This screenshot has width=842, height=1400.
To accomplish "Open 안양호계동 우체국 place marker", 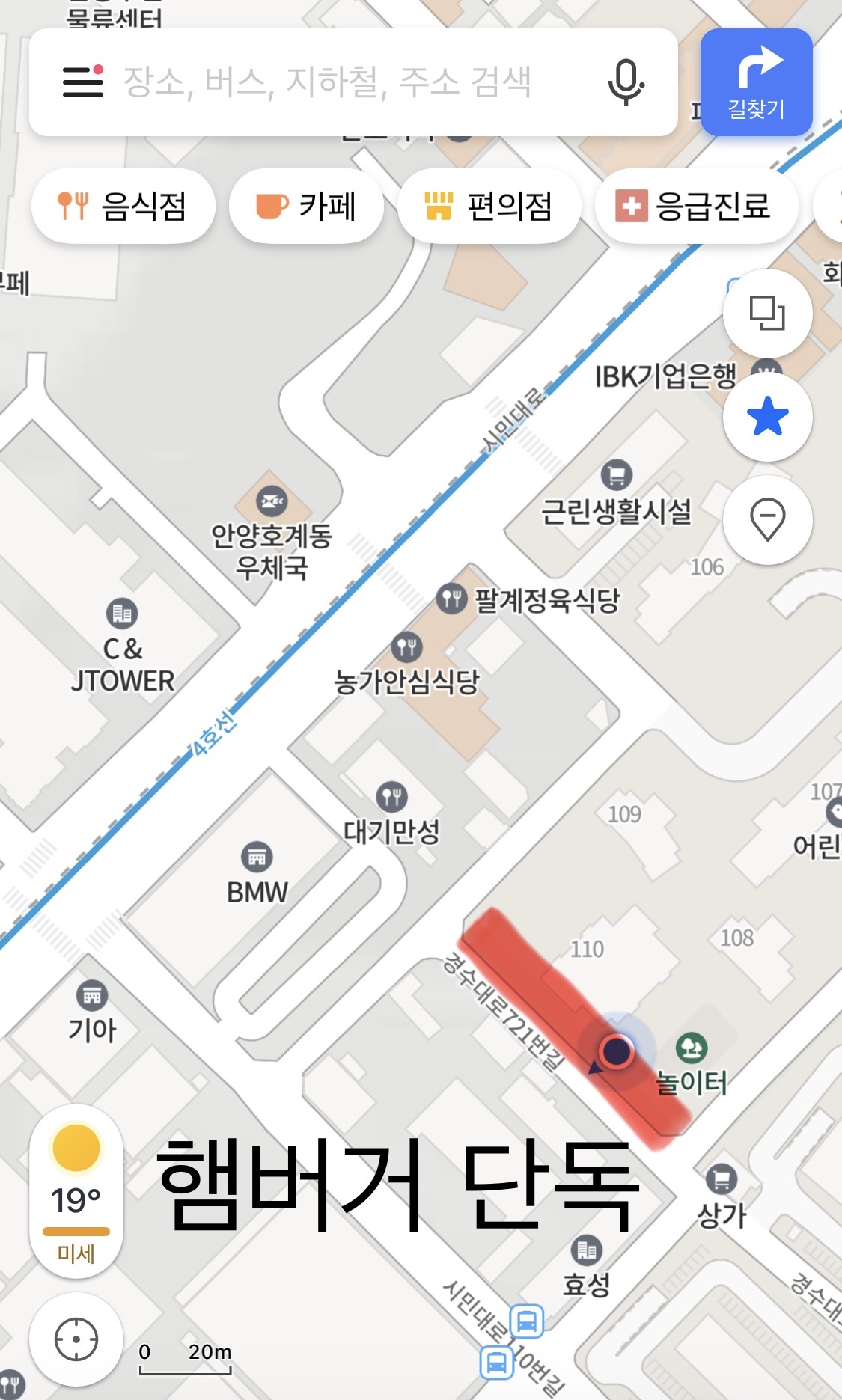I will 272,501.
